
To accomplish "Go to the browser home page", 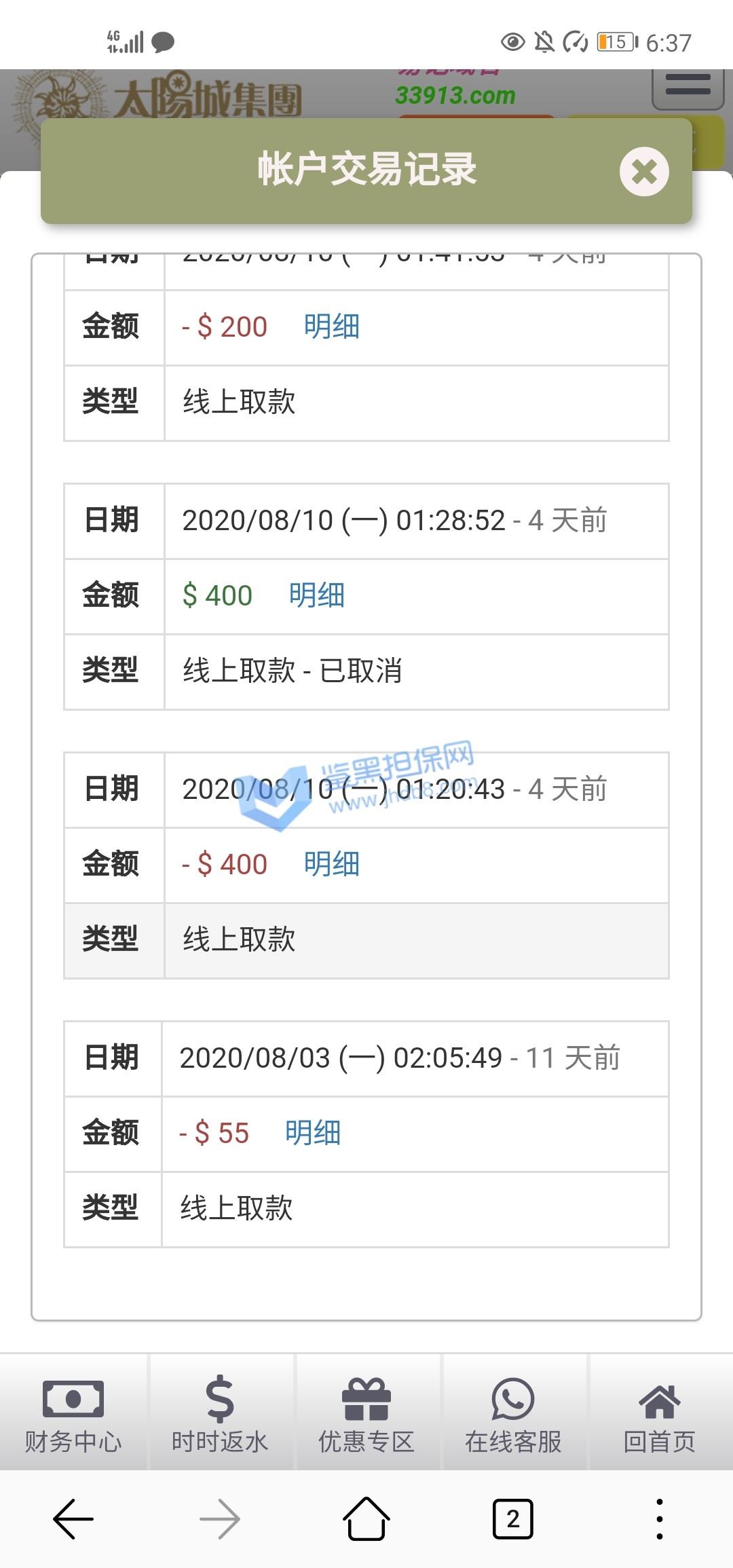I will pos(366,1519).
